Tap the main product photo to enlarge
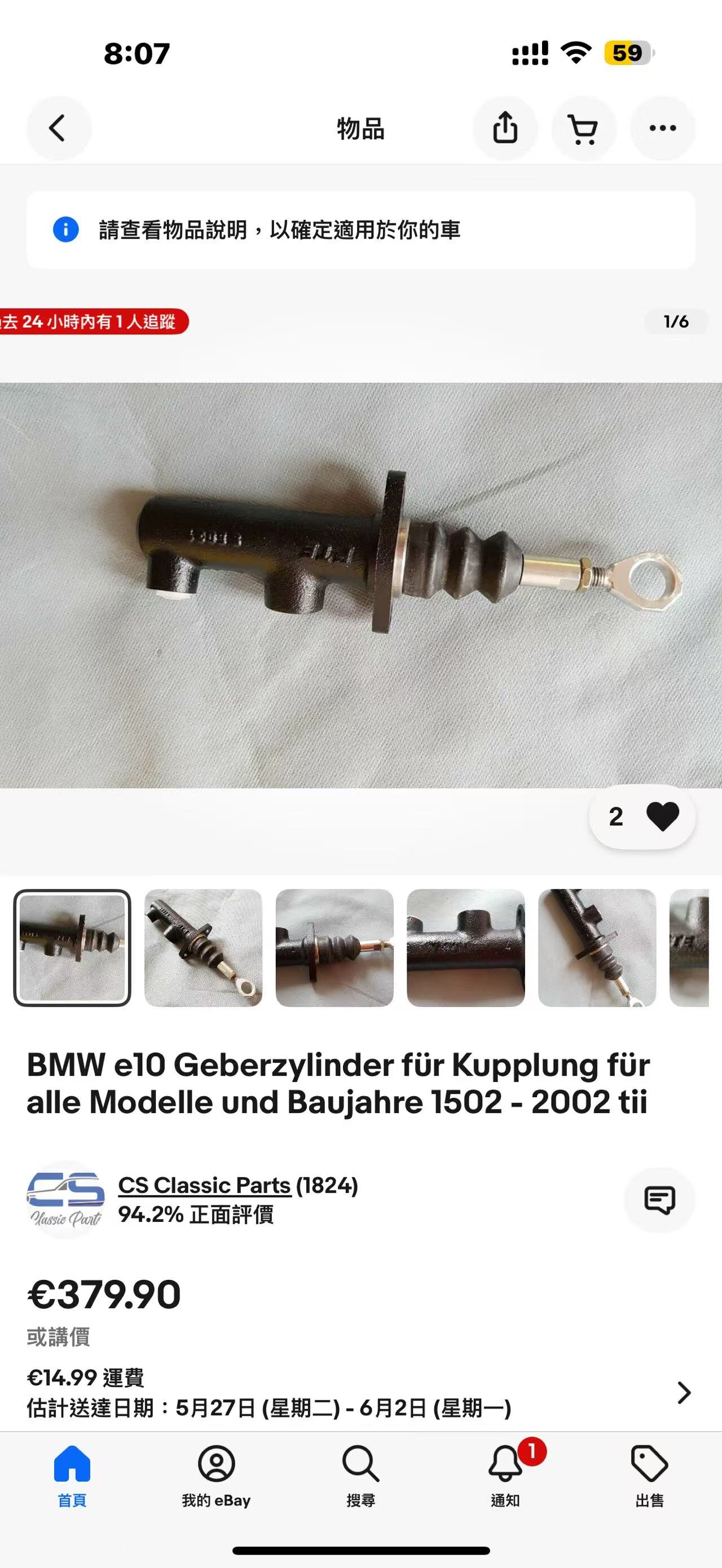 click(x=361, y=590)
